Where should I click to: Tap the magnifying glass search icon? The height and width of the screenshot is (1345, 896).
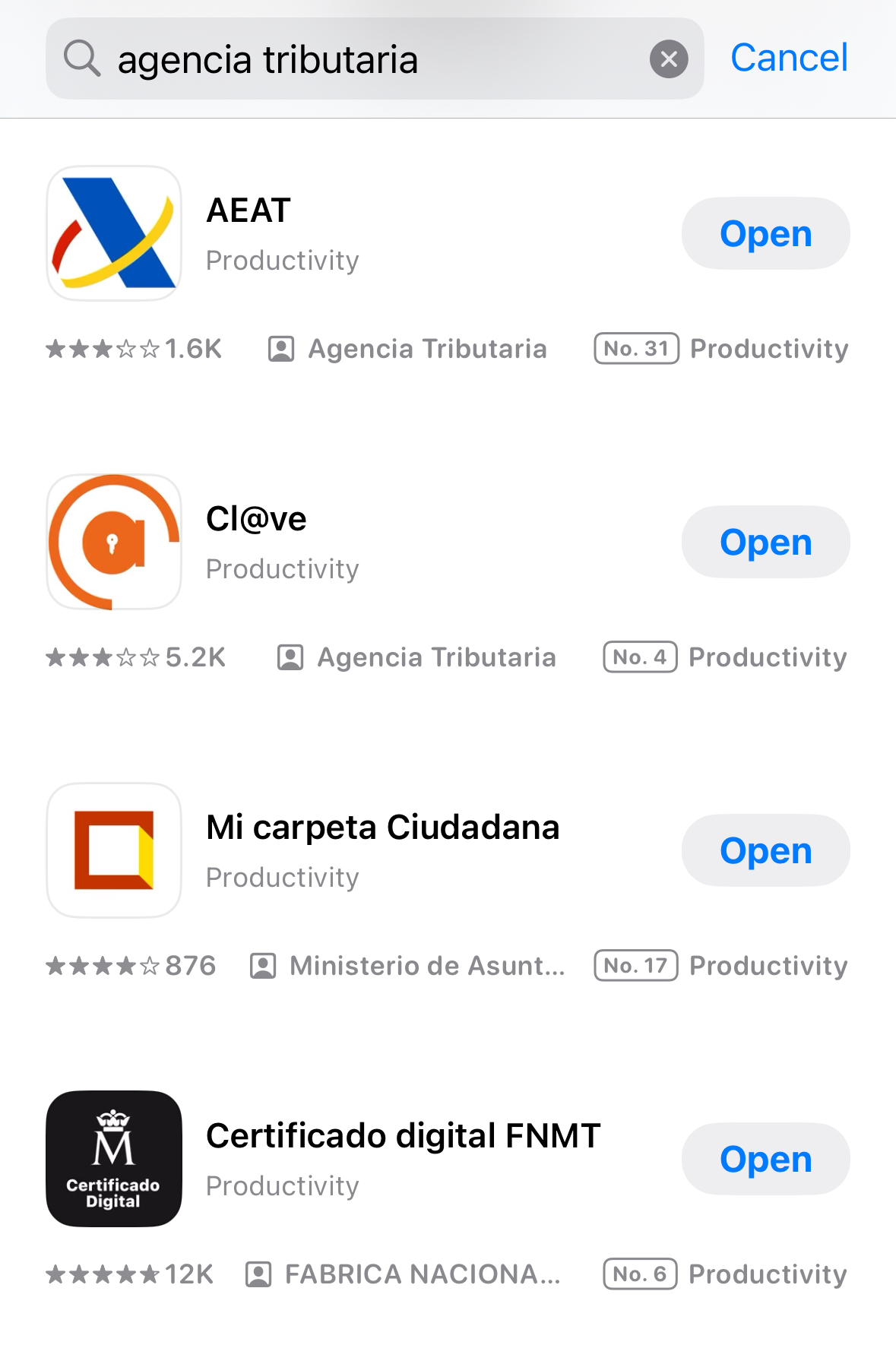tap(82, 58)
